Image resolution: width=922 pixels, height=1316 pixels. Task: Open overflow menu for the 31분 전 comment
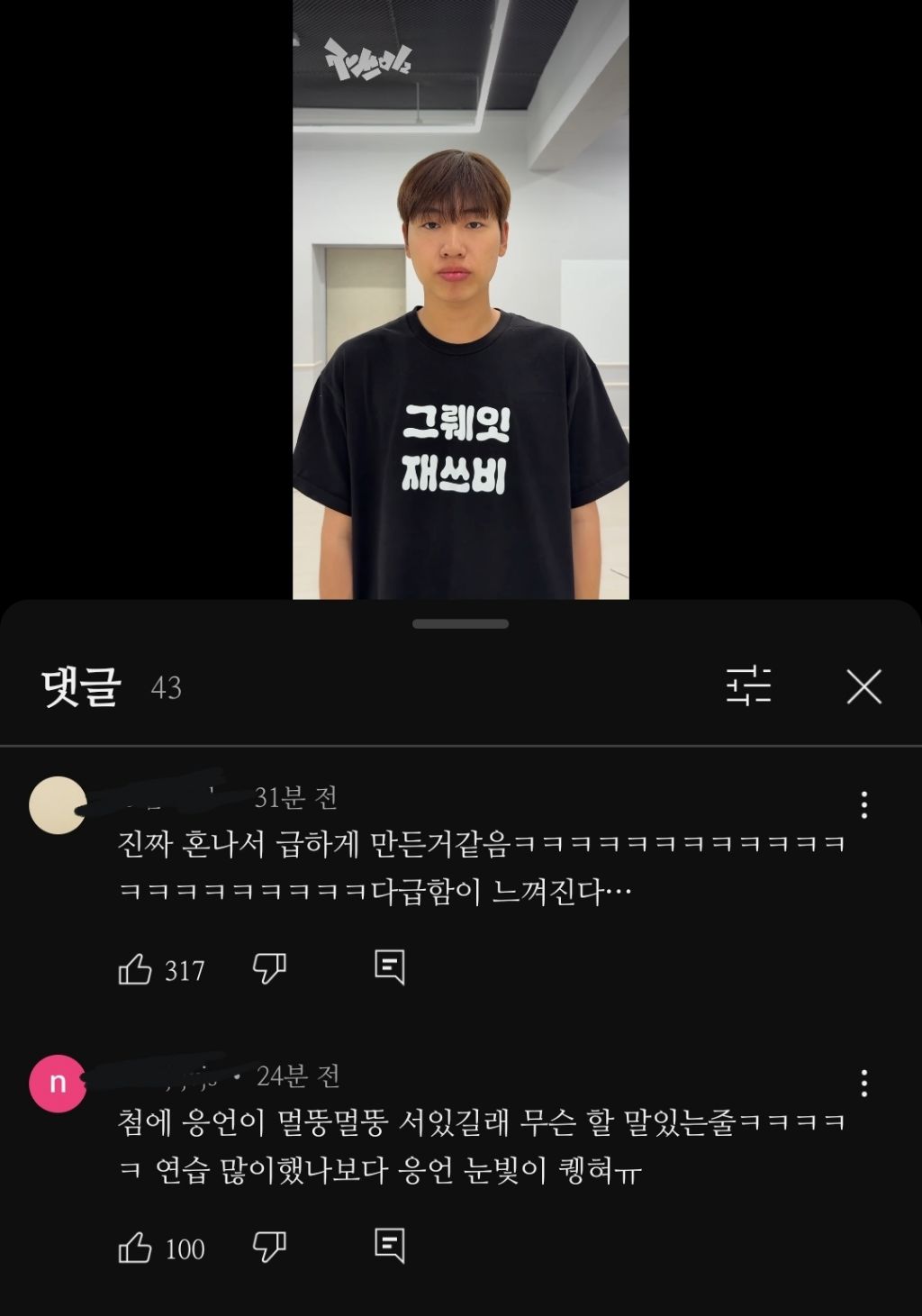pyautogui.click(x=864, y=804)
